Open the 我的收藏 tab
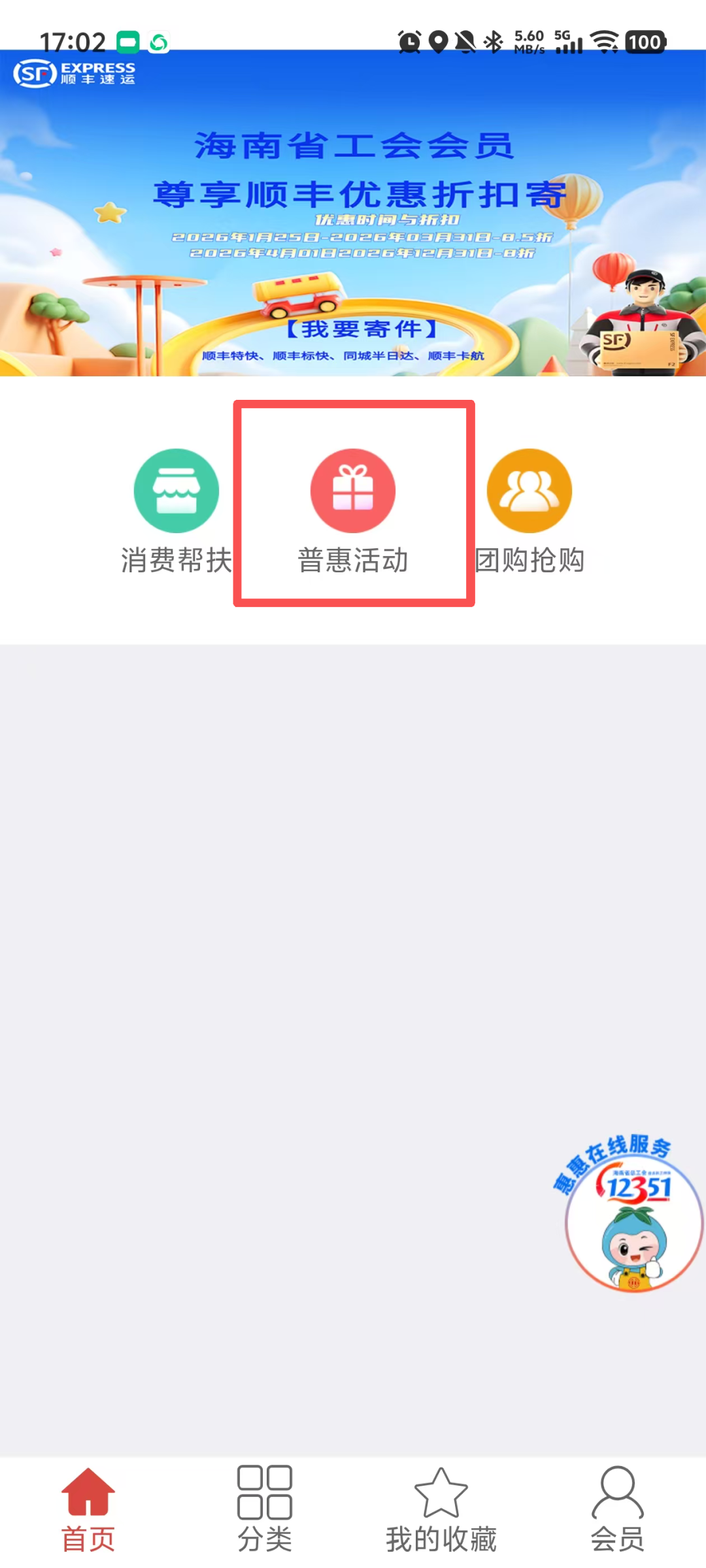 point(441,1511)
